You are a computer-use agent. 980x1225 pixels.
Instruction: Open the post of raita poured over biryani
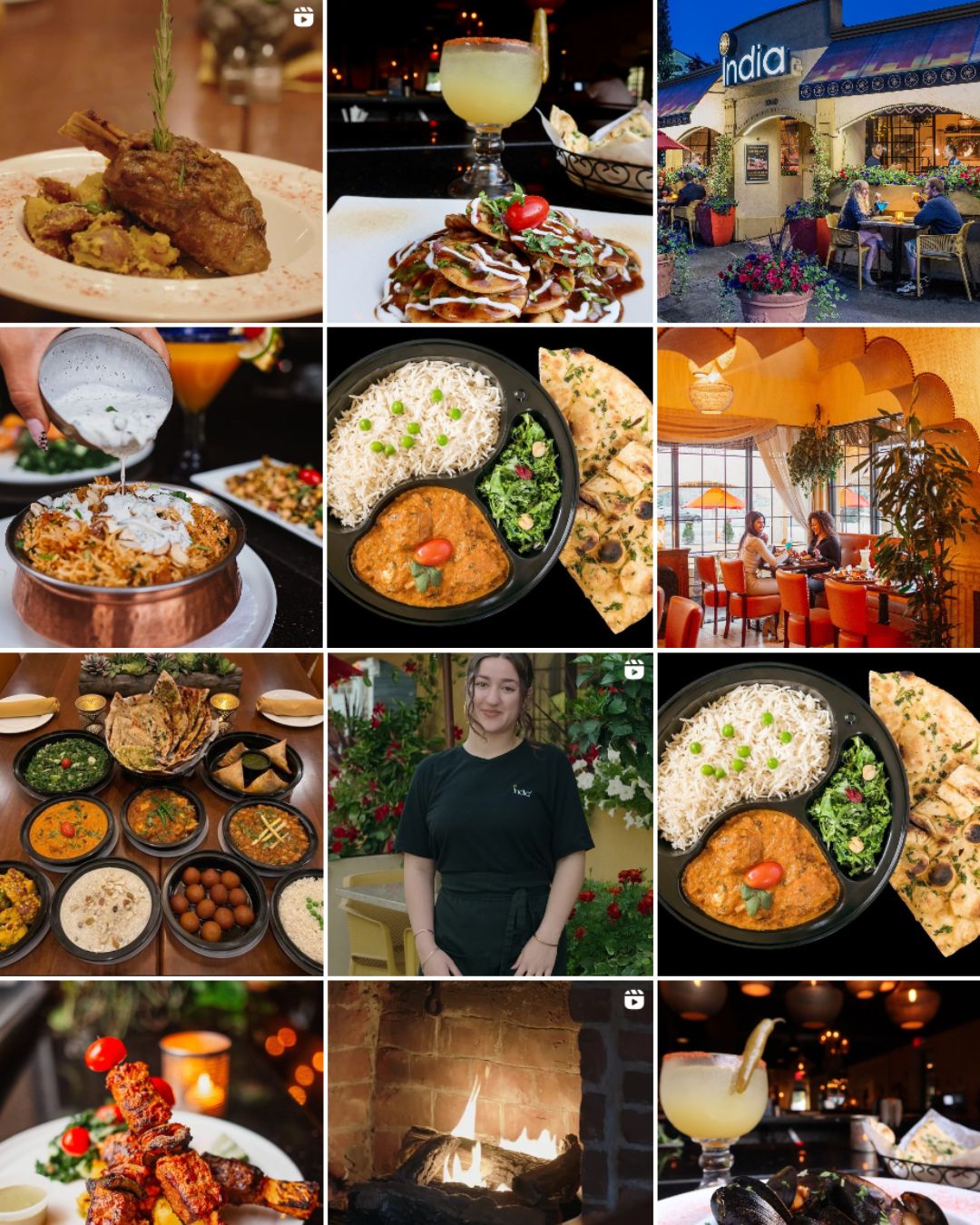(x=161, y=487)
